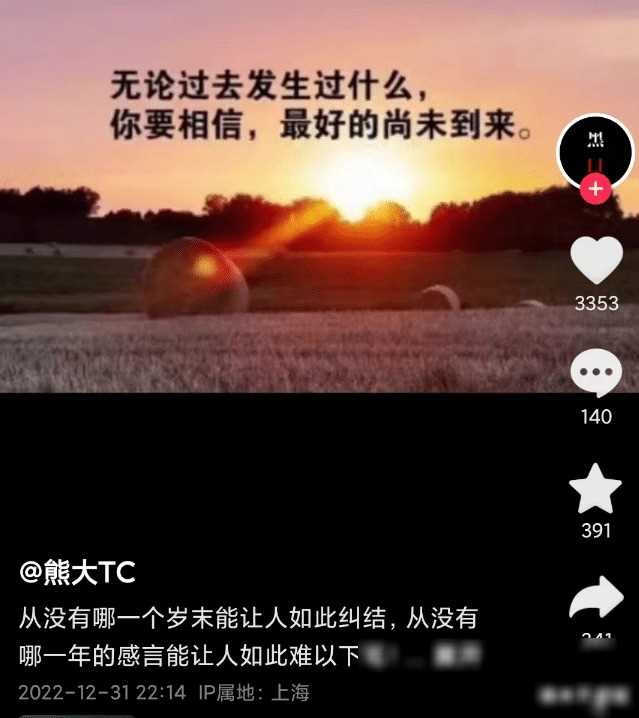This screenshot has width=639, height=718.
Task: Share this video via the arrow icon
Action: pos(596,602)
